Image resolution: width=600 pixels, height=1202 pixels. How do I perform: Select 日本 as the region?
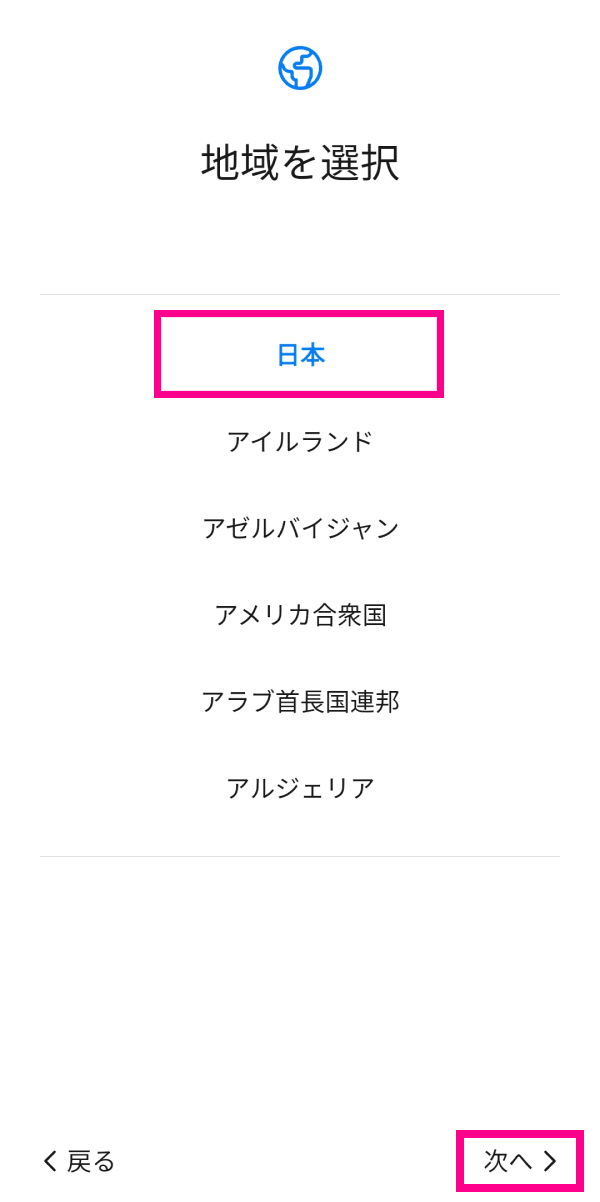299,355
